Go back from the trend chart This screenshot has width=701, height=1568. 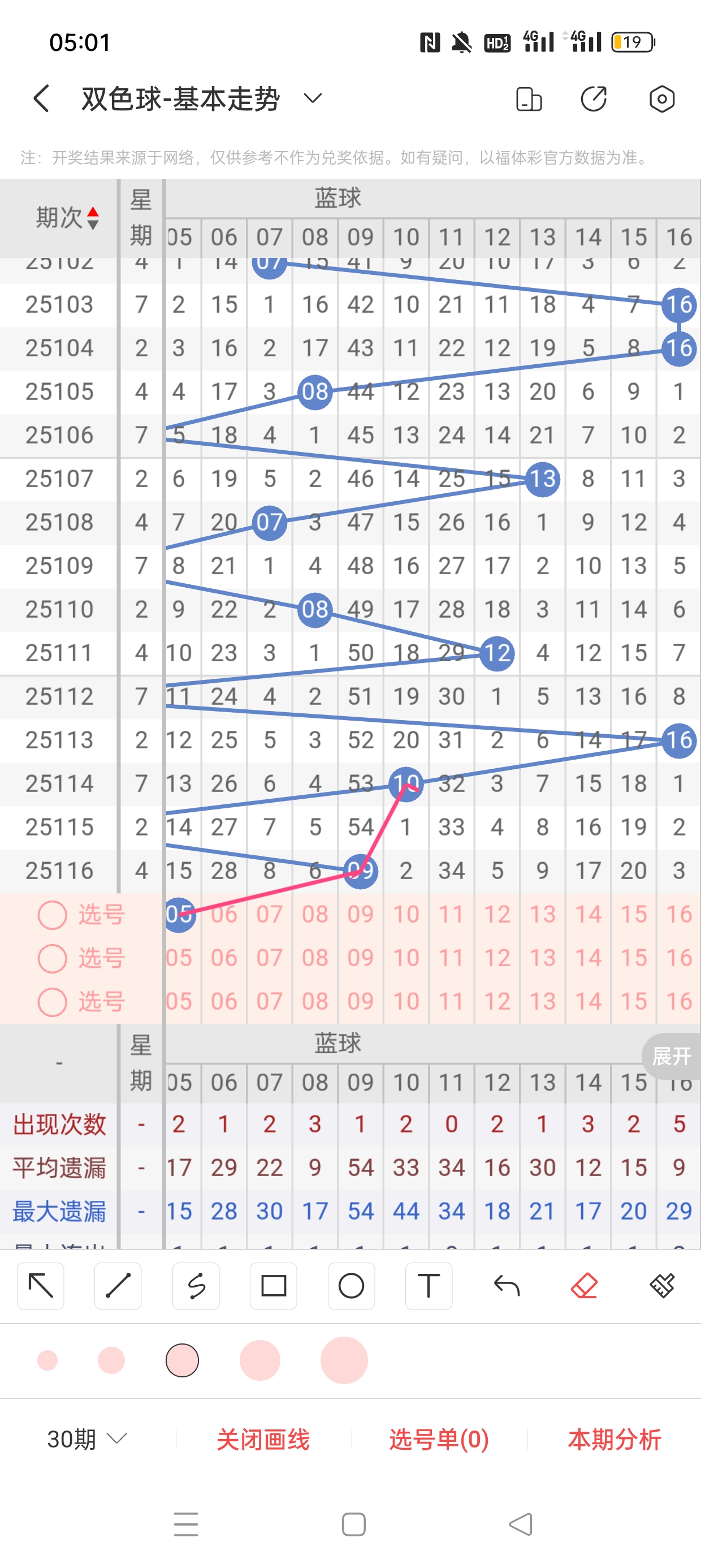pos(41,98)
